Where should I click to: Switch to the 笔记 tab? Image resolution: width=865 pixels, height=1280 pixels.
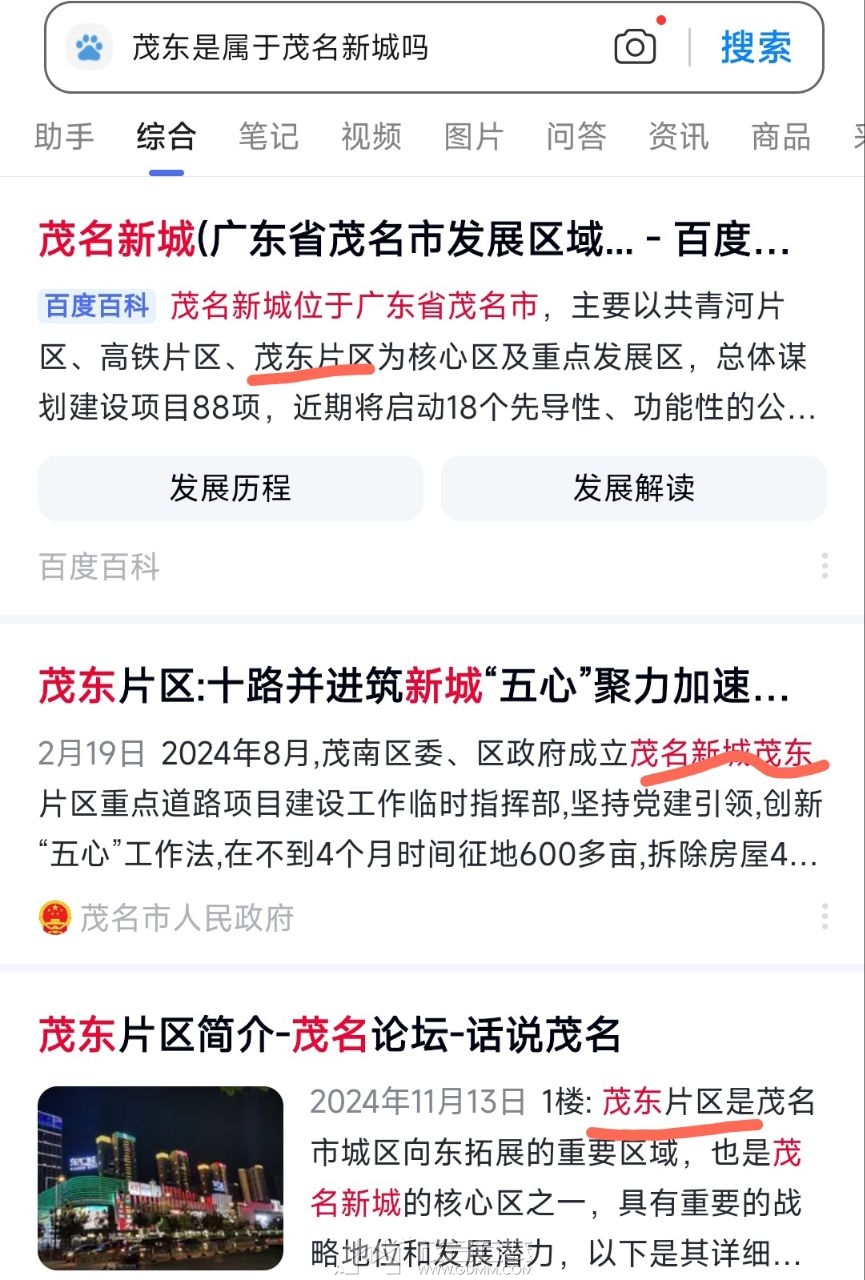[268, 136]
